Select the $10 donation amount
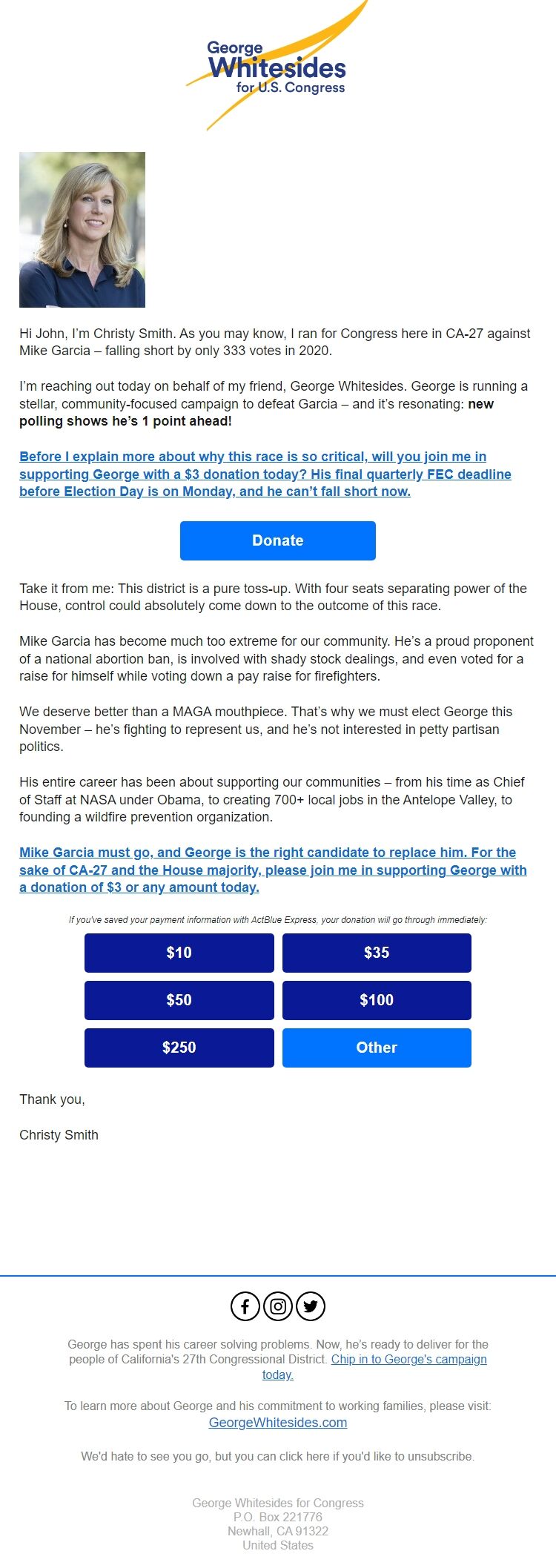 [x=179, y=953]
